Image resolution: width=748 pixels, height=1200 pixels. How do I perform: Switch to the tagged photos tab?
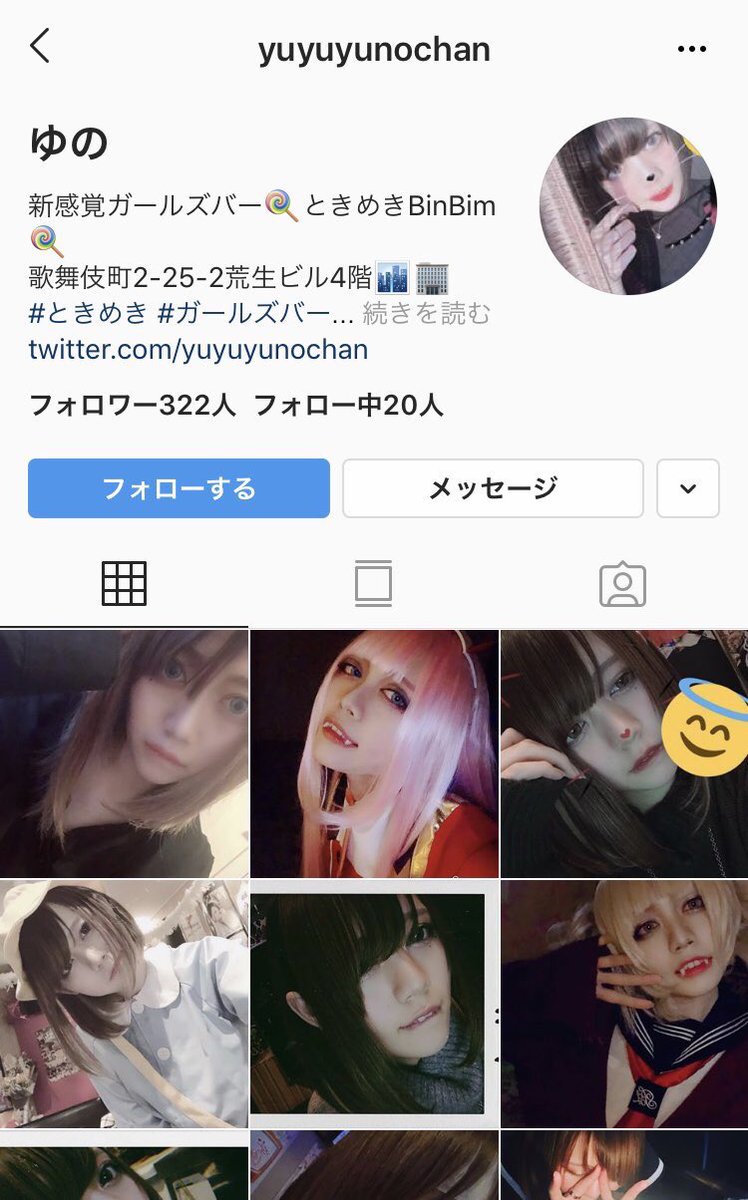pyautogui.click(x=622, y=584)
